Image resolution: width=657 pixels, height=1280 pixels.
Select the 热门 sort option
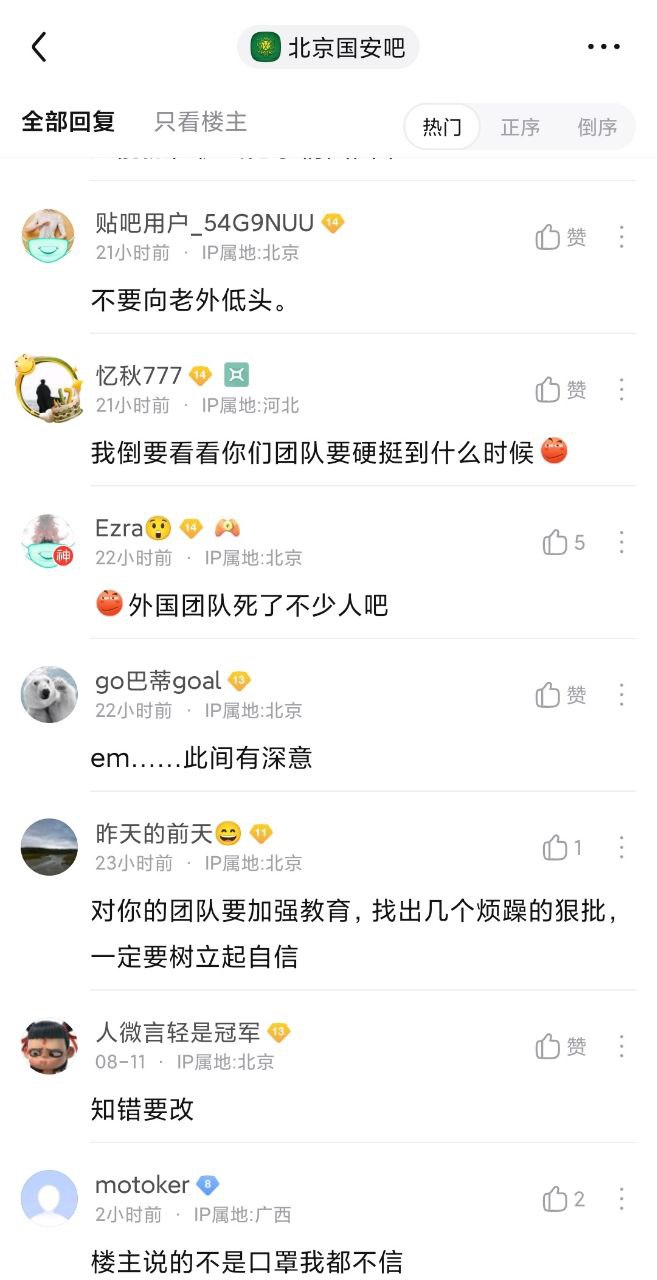click(442, 127)
